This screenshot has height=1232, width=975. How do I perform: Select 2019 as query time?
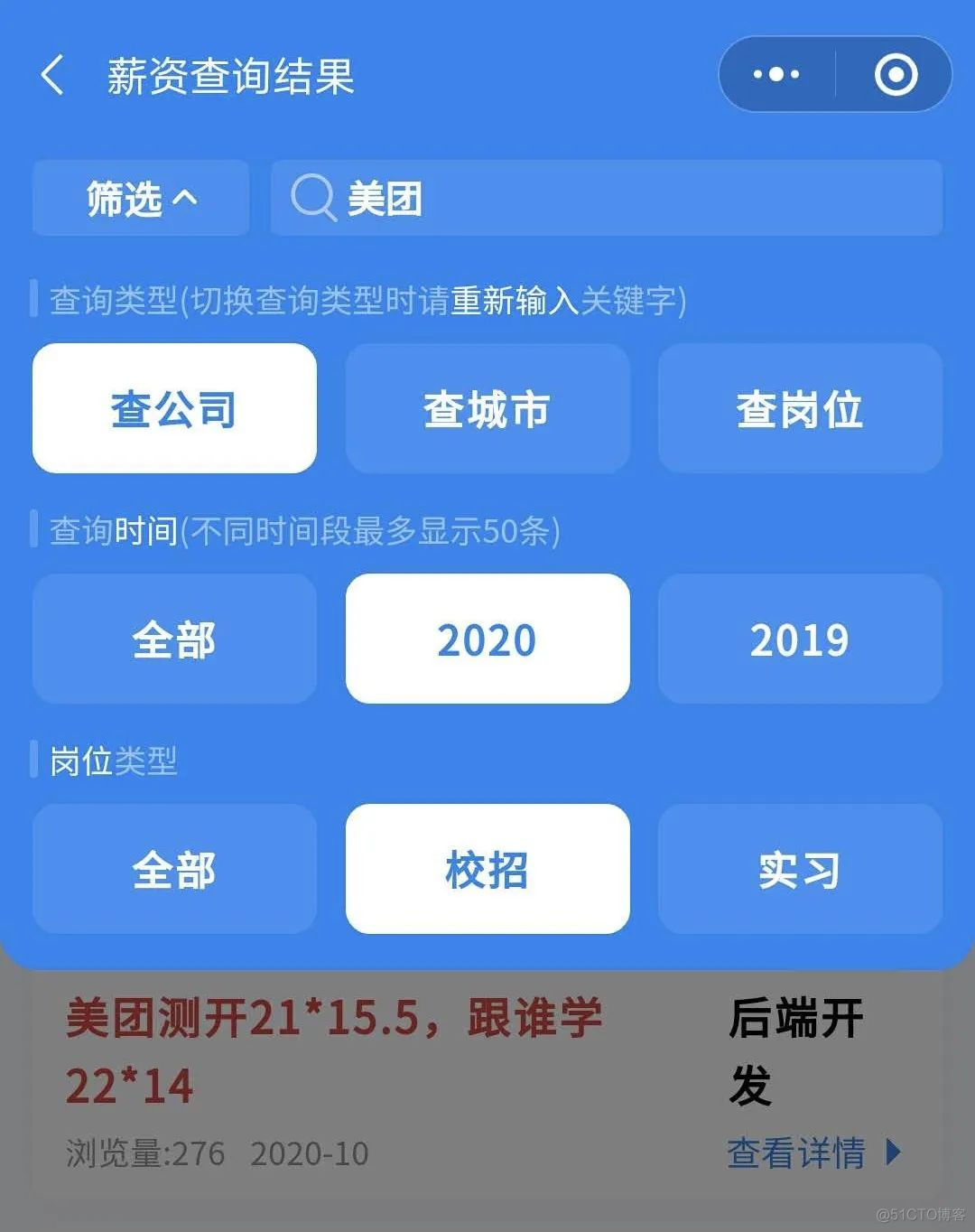coord(799,639)
